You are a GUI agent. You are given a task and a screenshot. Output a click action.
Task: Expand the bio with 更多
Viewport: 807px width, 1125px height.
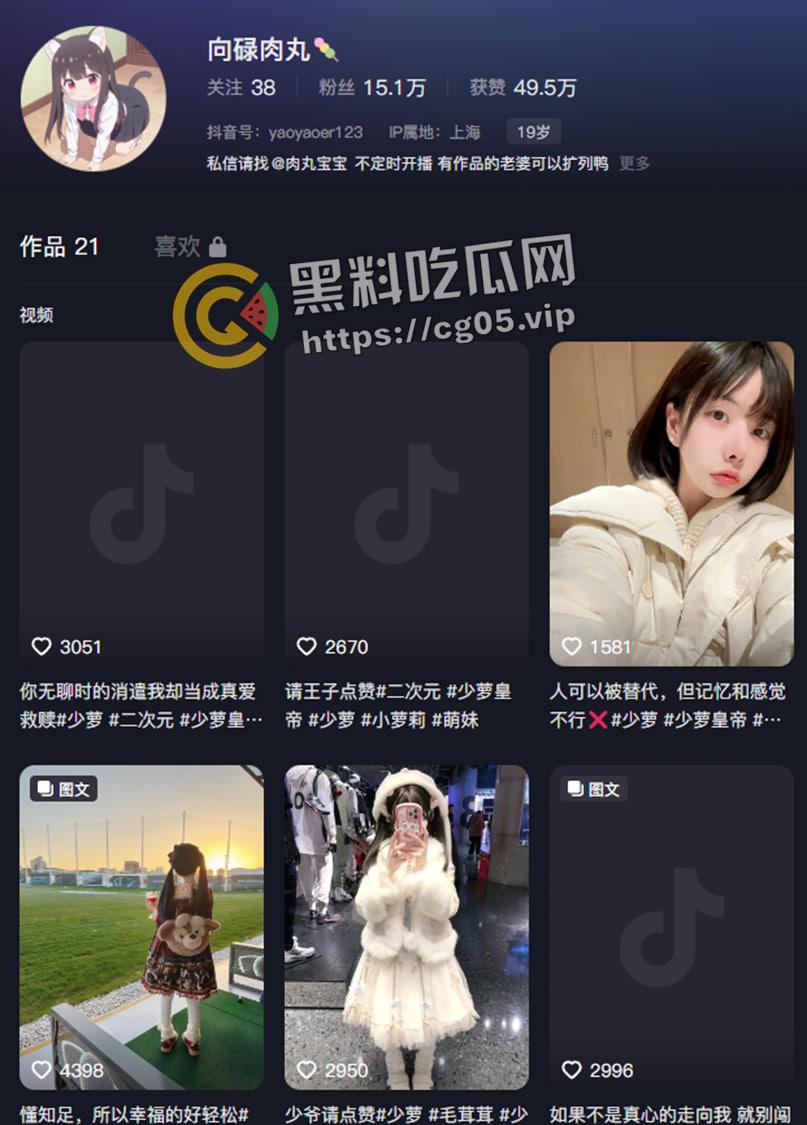(634, 163)
